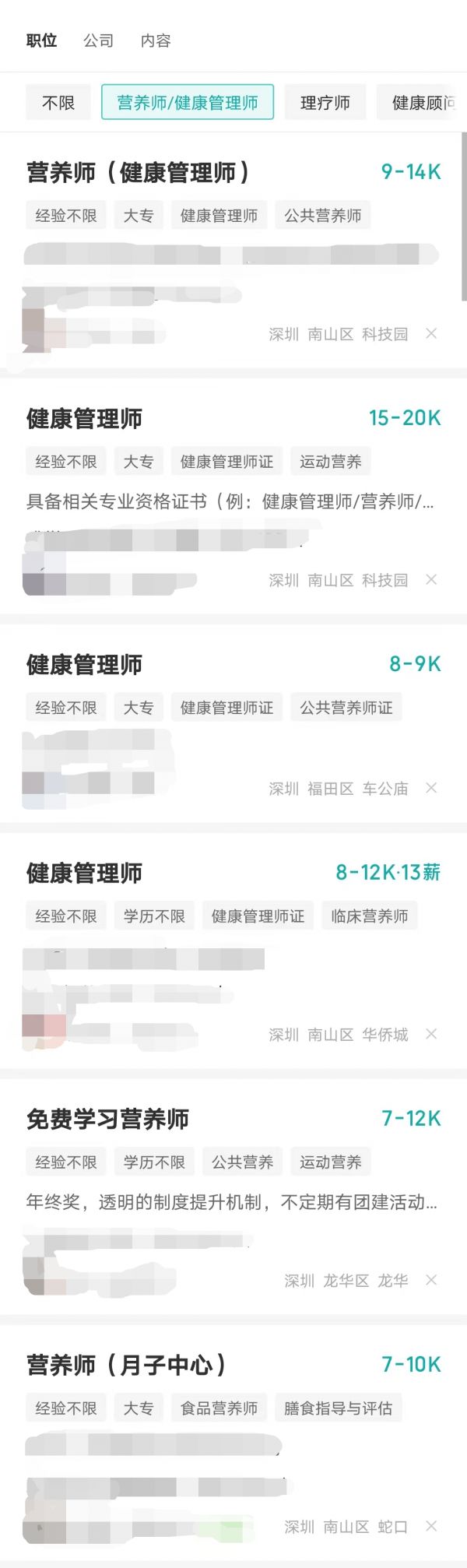Dismiss the 蛇口 月子中心 listing
Screen dimensions: 467x1568
(431, 1527)
